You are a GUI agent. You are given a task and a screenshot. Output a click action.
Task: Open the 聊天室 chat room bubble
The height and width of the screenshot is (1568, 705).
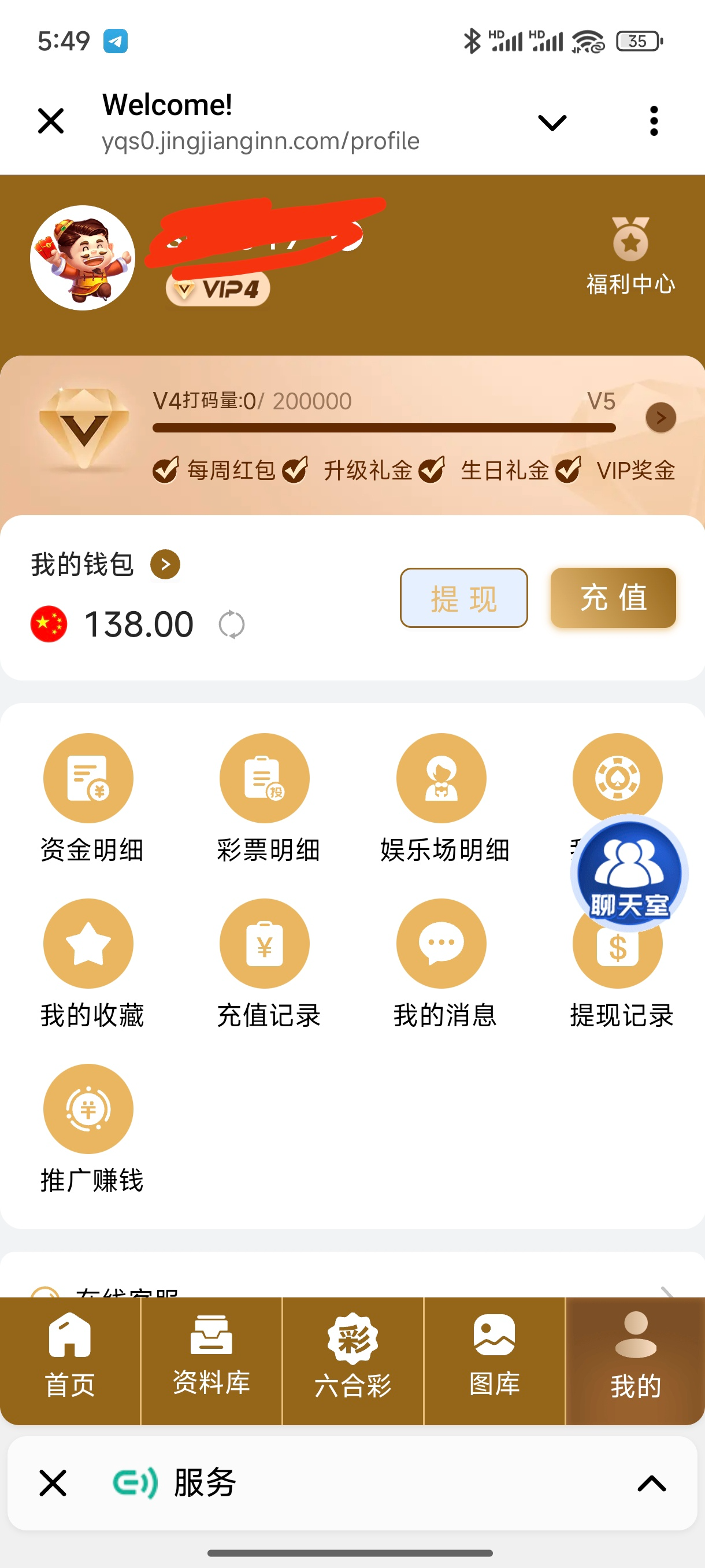point(629,874)
